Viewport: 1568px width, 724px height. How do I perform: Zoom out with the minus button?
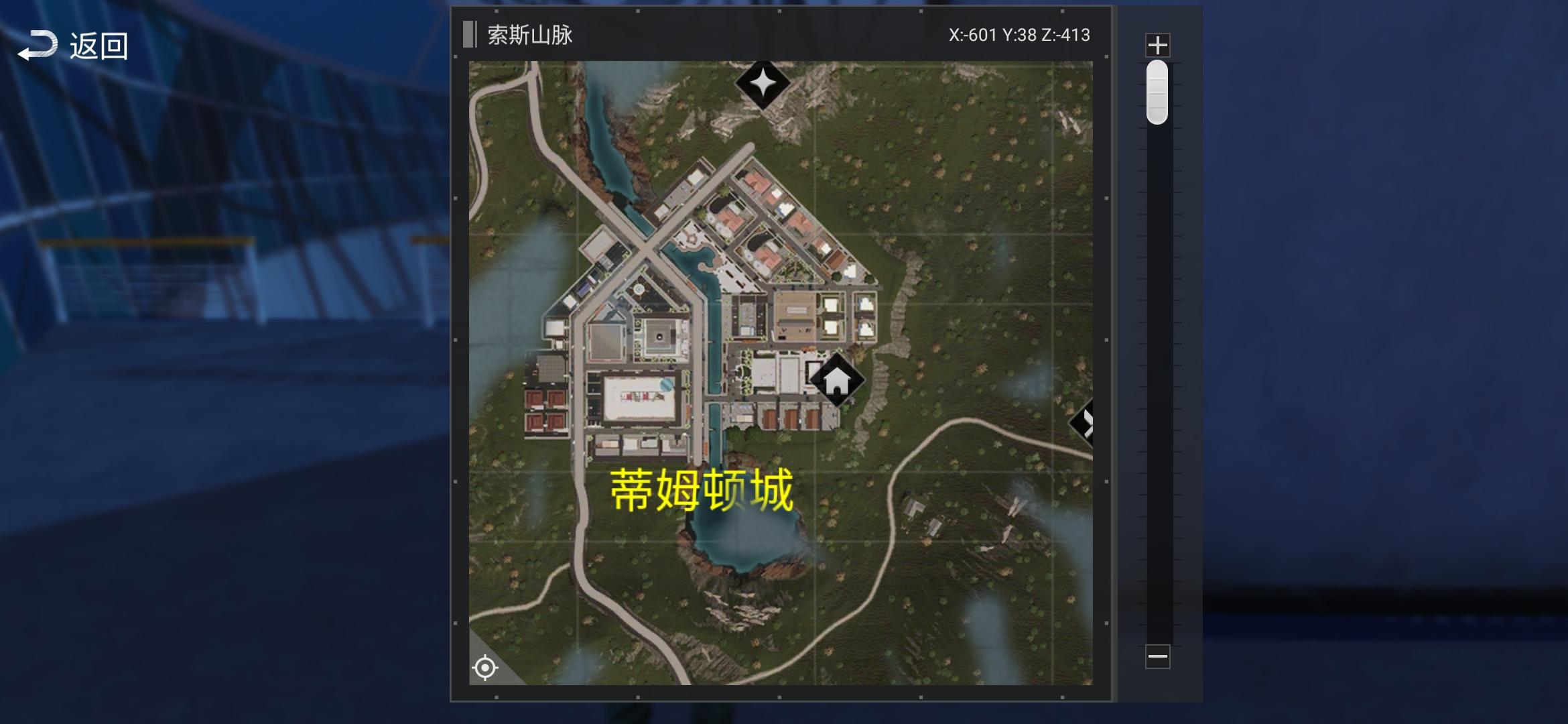1157,656
